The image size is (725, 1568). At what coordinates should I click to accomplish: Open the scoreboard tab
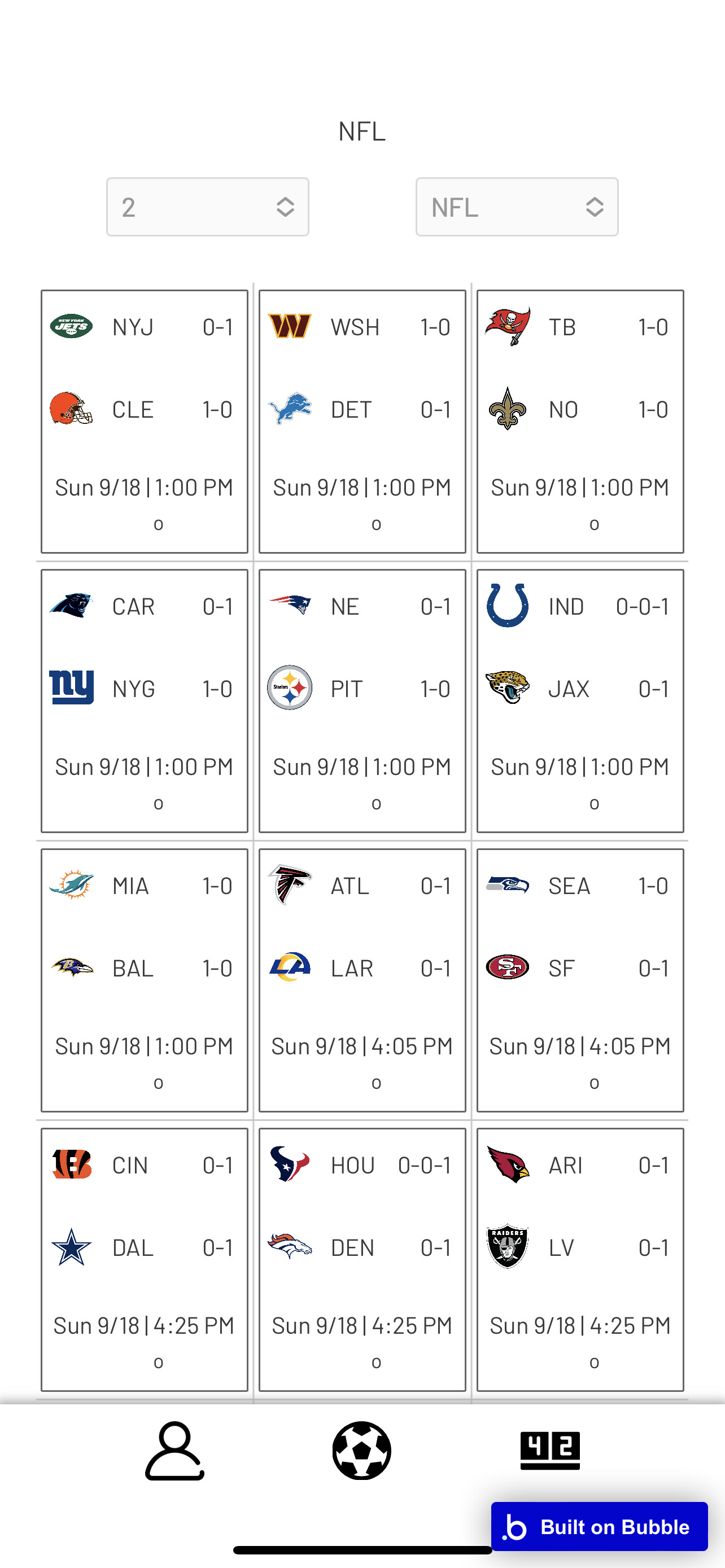[550, 1451]
